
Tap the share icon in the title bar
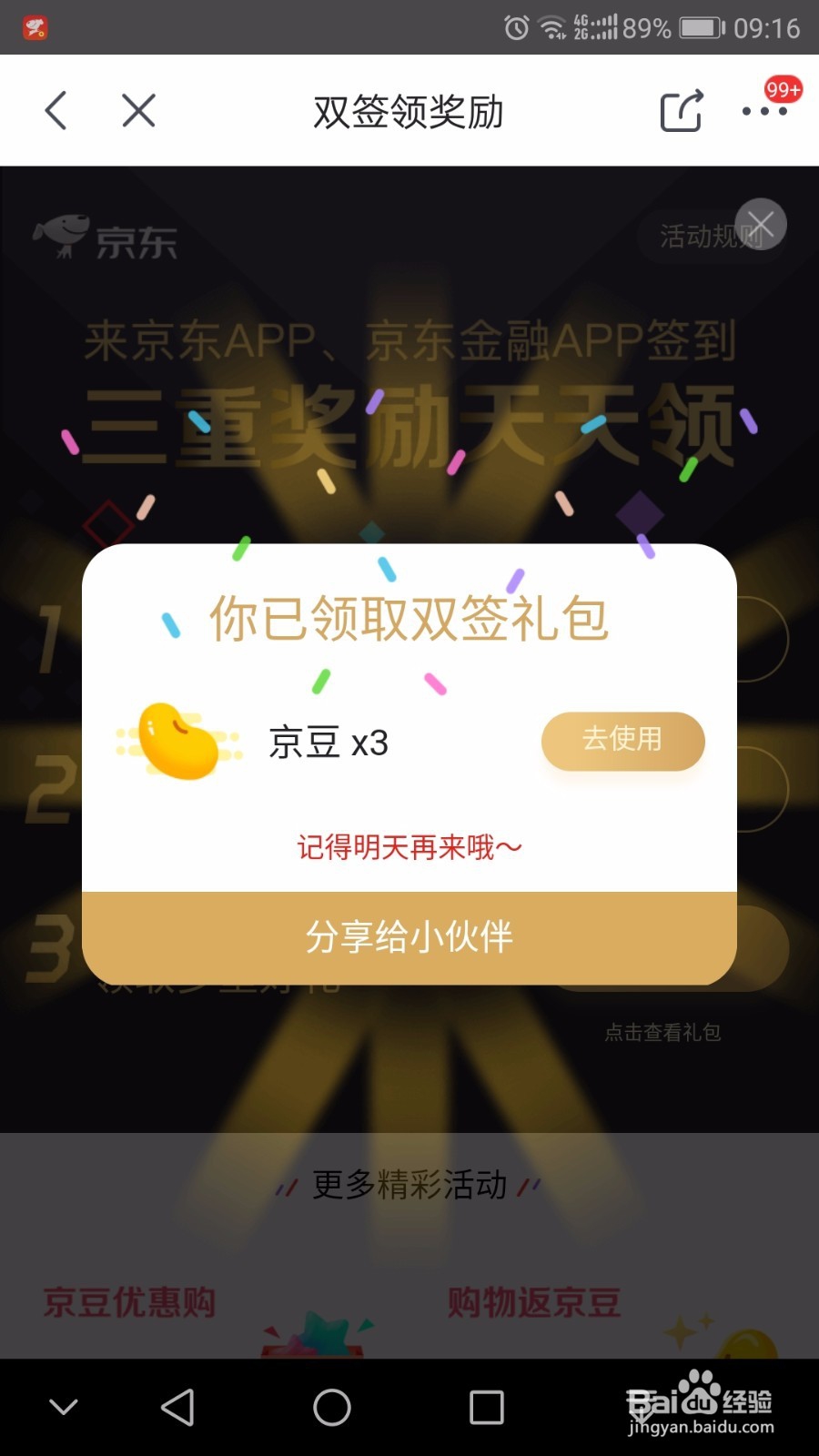click(681, 110)
